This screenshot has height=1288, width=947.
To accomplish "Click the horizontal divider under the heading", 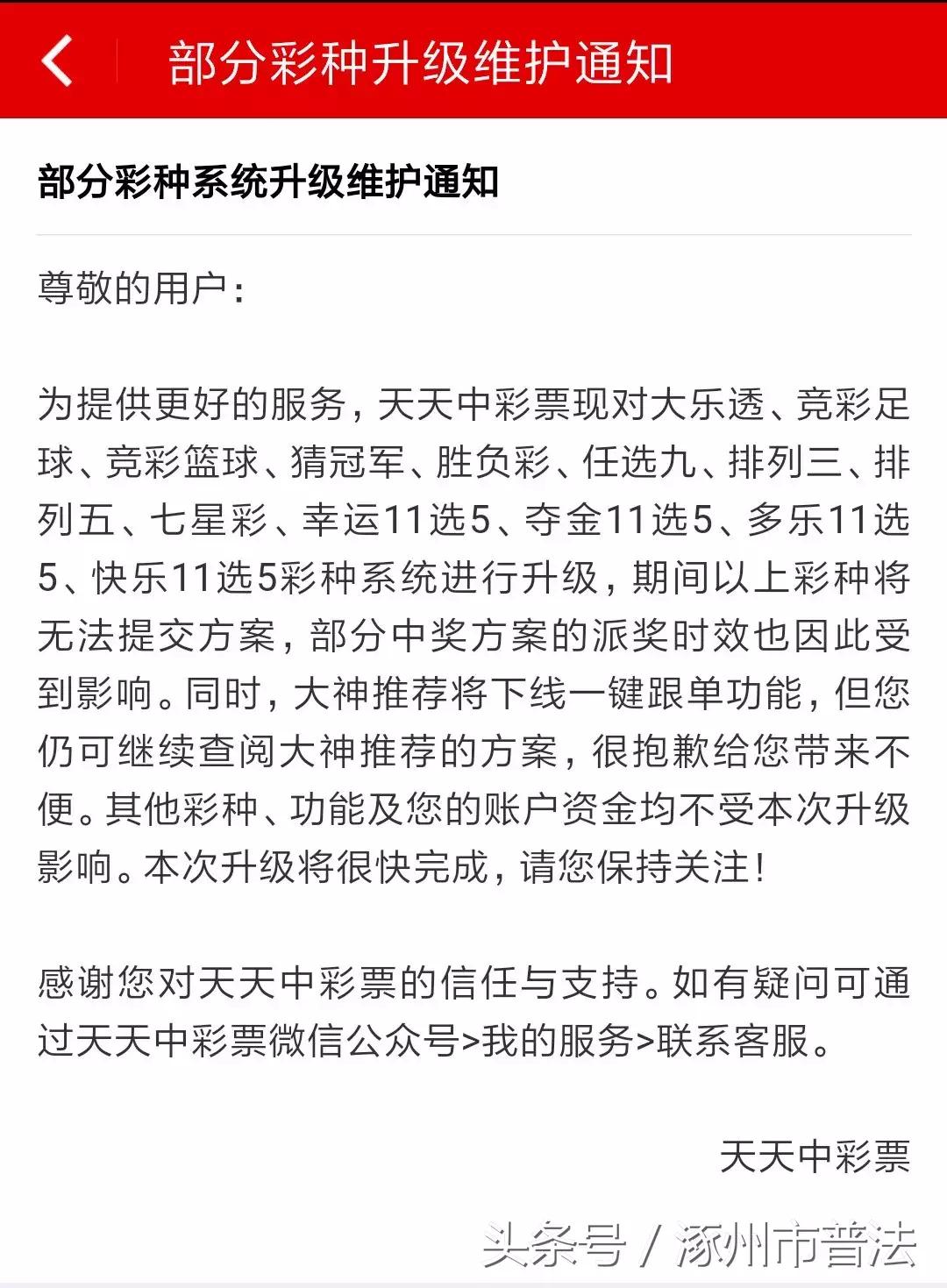I will [473, 232].
